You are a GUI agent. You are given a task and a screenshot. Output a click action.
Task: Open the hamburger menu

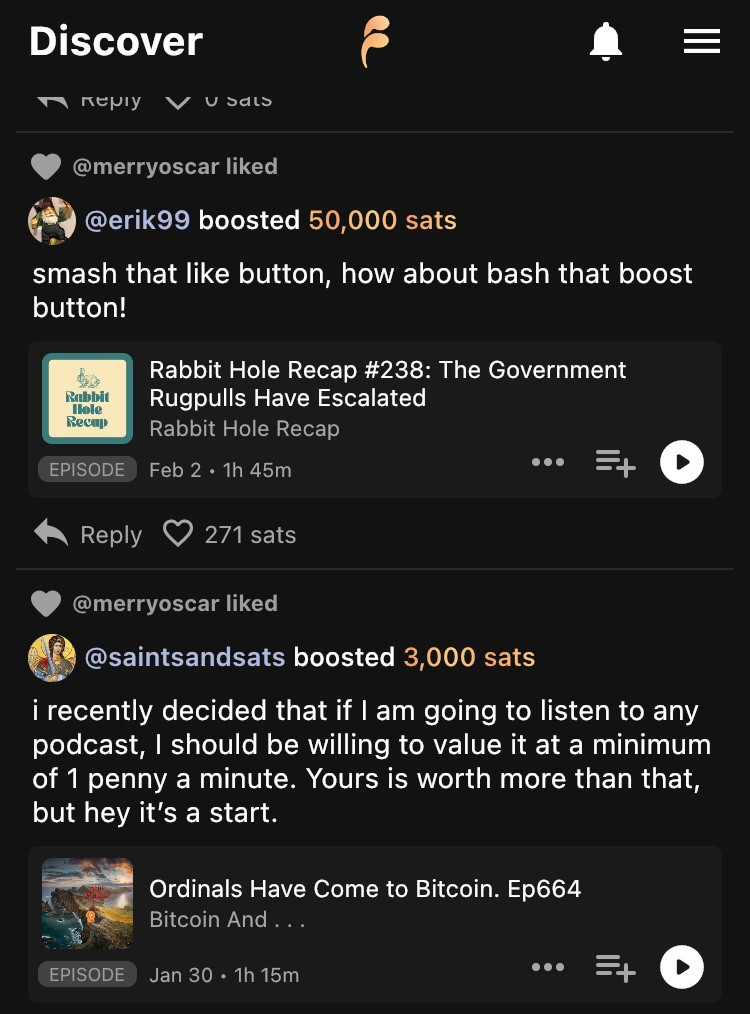701,41
